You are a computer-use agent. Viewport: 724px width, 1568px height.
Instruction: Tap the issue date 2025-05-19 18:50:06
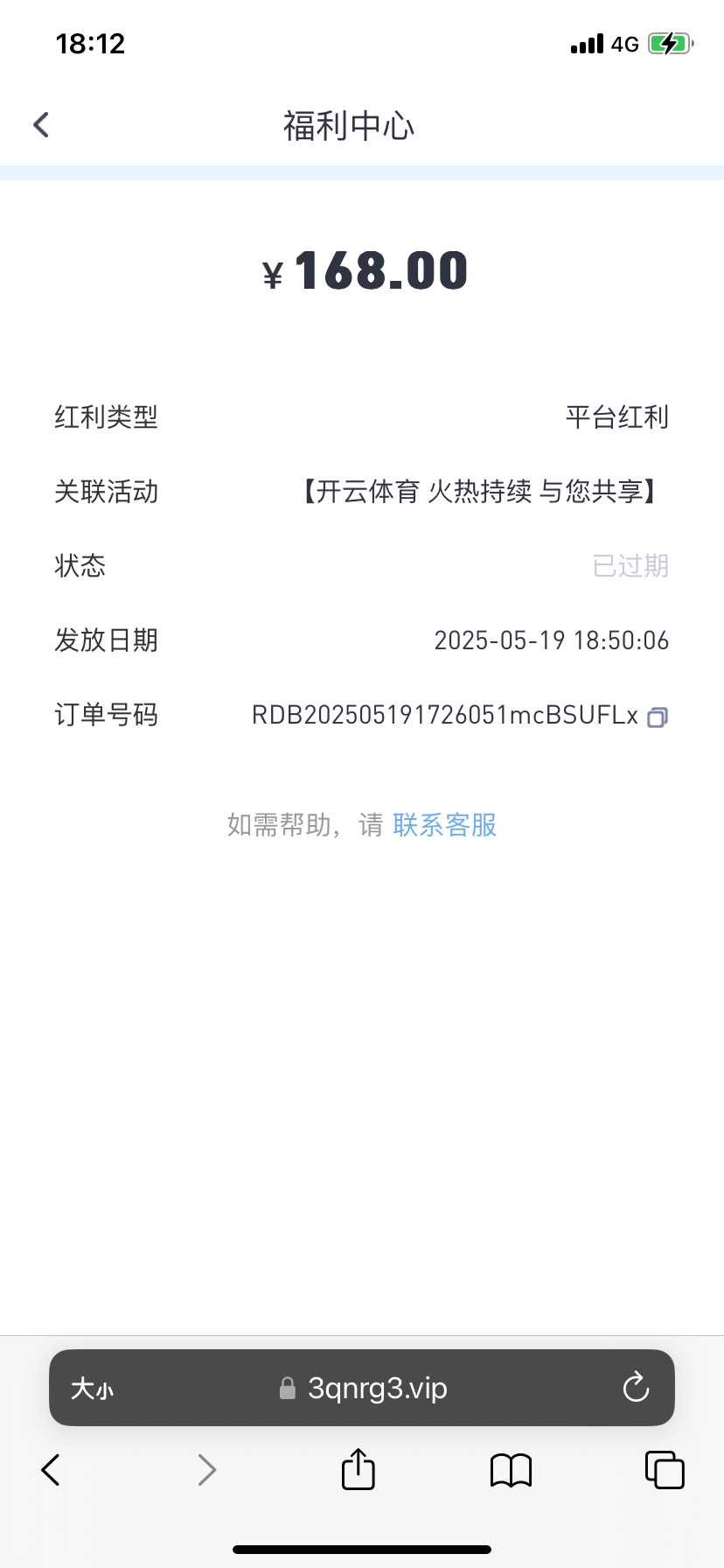[x=552, y=640]
